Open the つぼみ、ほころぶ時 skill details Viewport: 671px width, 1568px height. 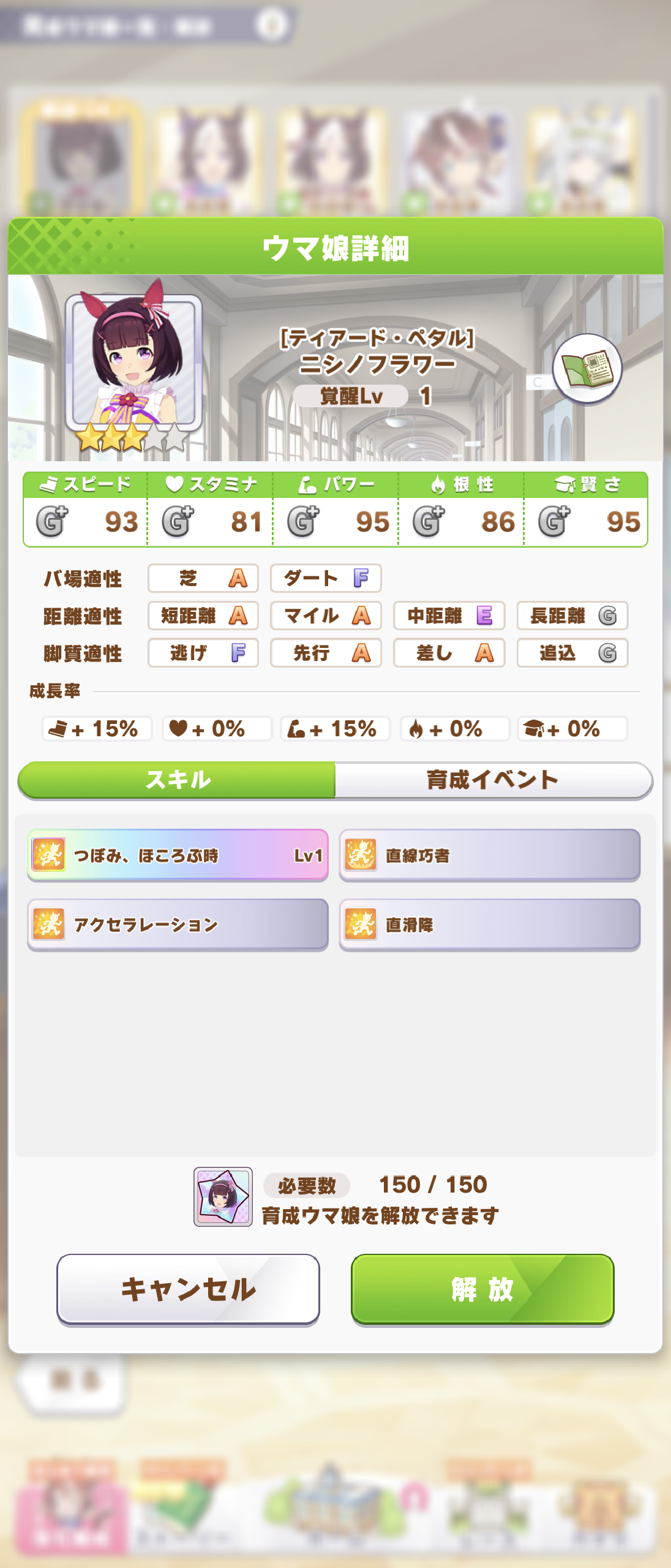point(178,855)
